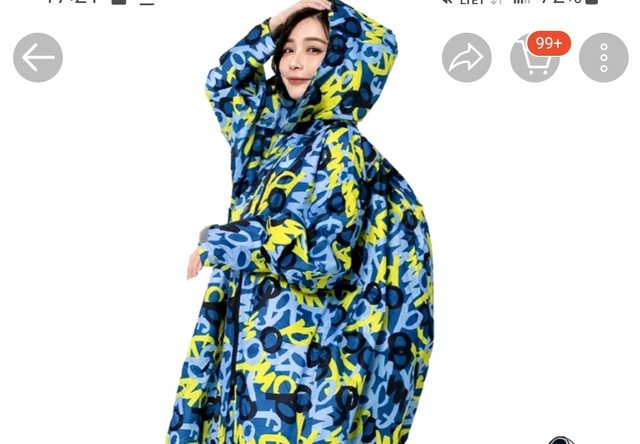
Task: Open the three-dot overflow menu
Action: pyautogui.click(x=604, y=58)
